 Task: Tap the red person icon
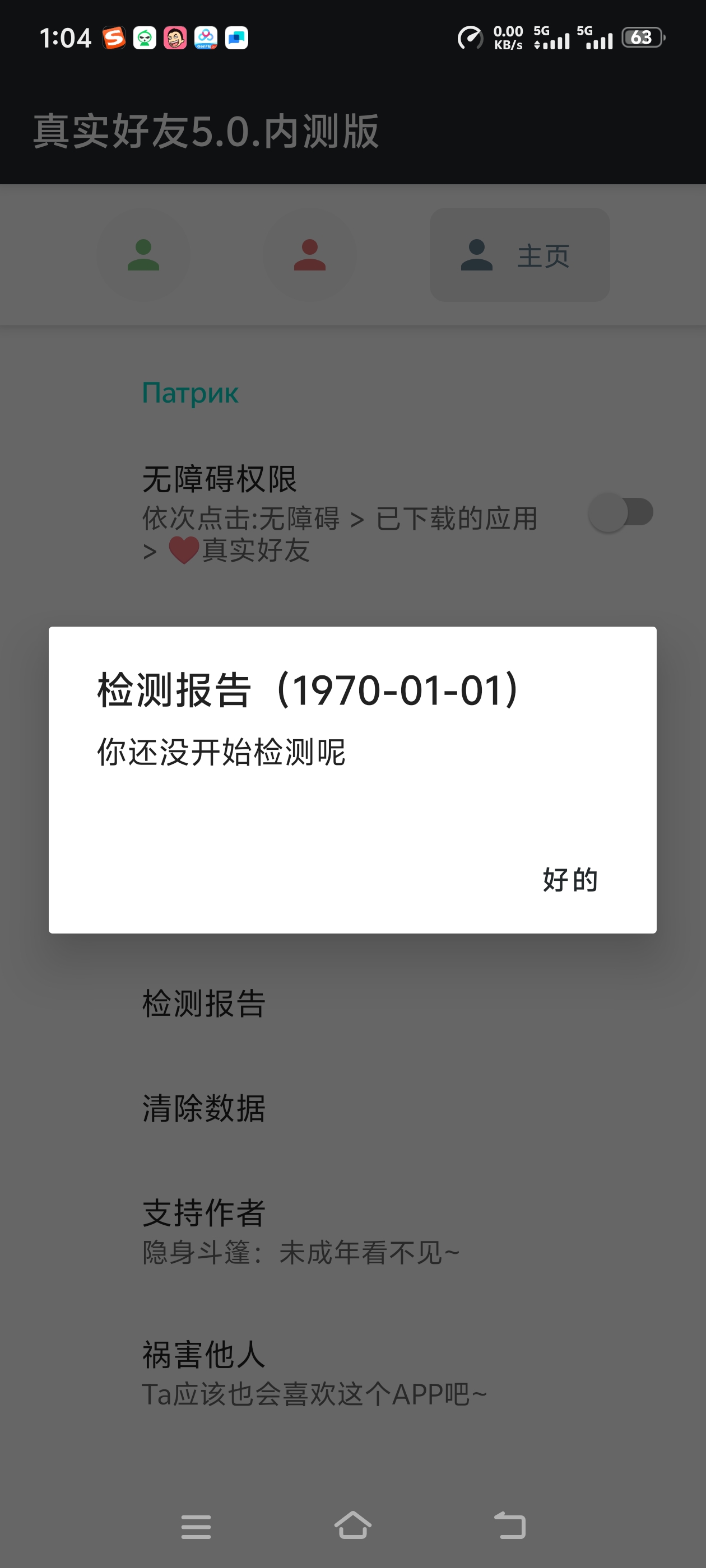[309, 254]
